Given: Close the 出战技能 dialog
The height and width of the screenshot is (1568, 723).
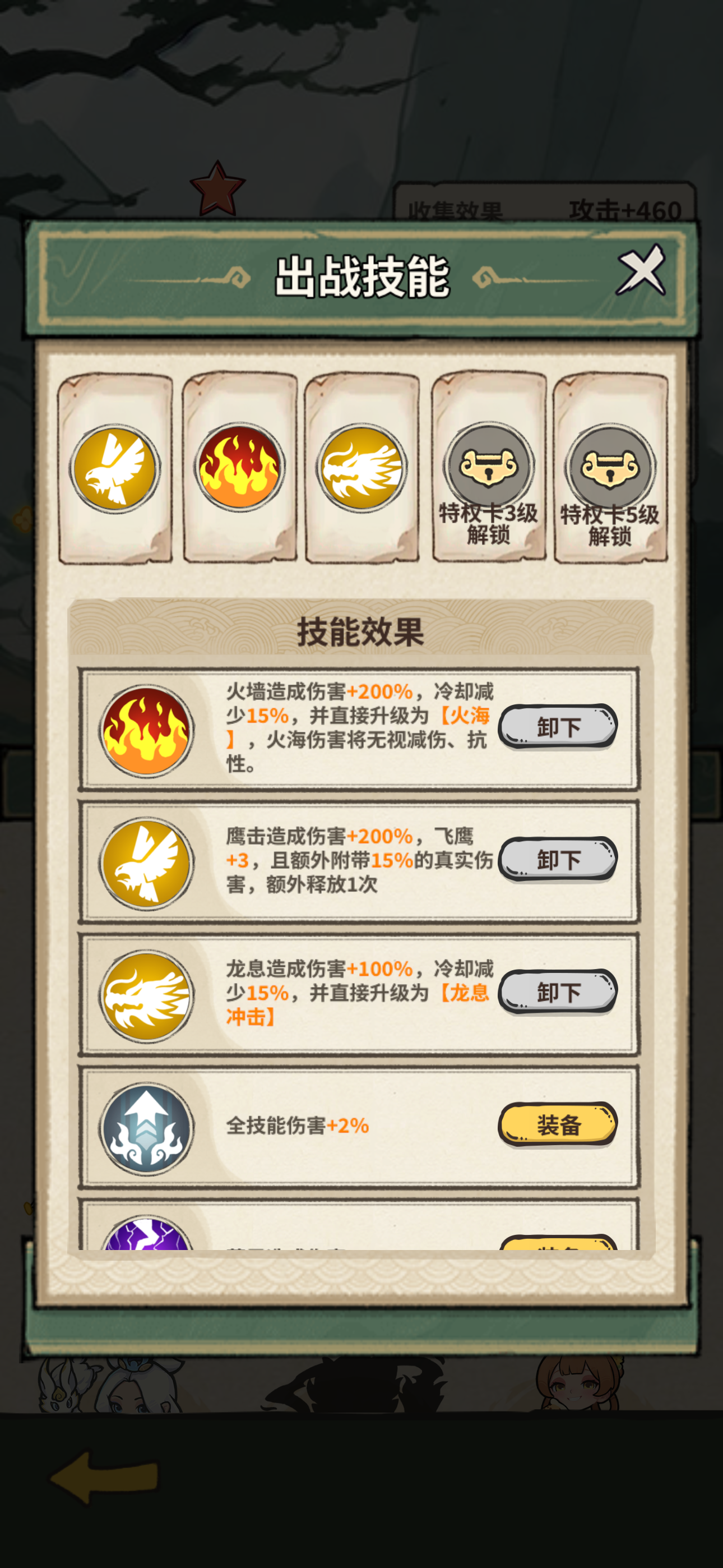Looking at the screenshot, I should pos(641,271).
